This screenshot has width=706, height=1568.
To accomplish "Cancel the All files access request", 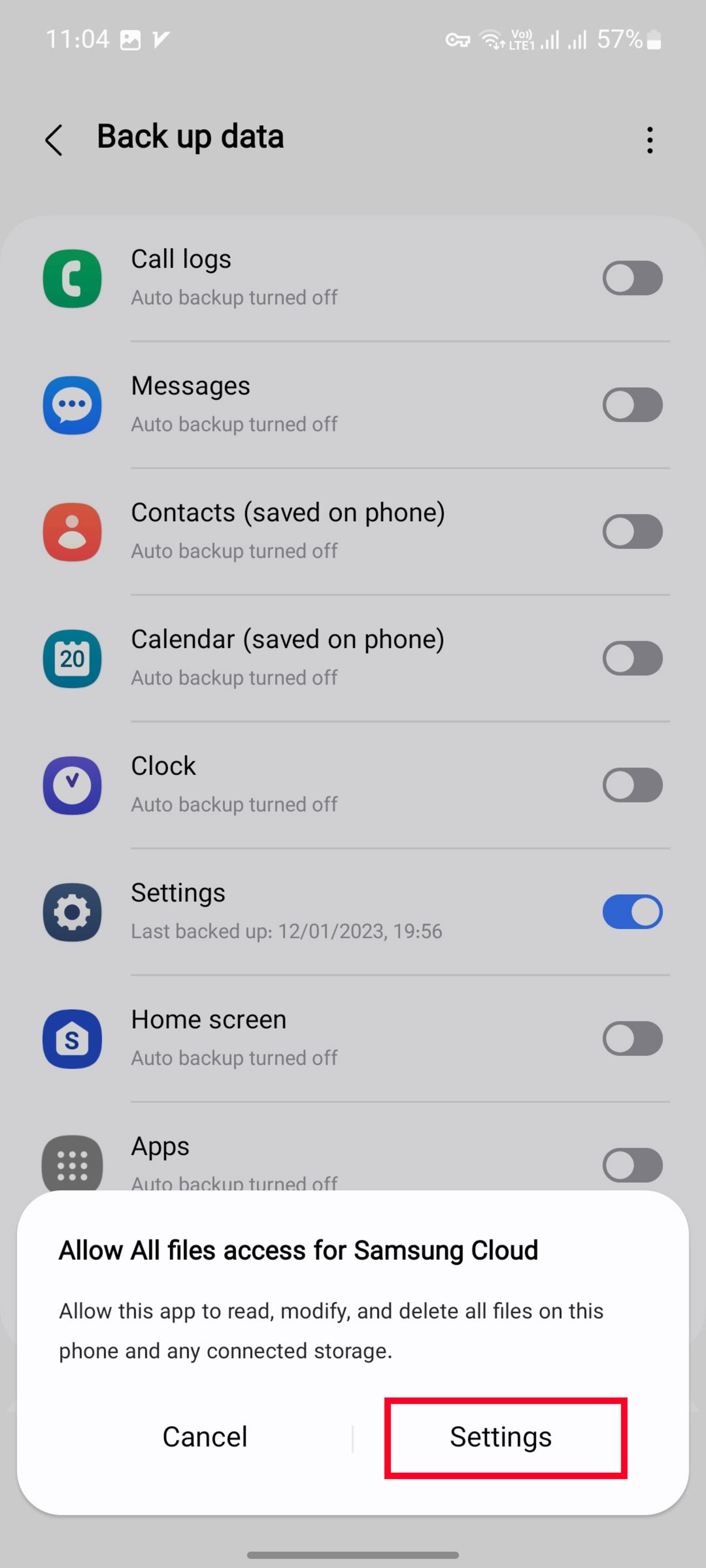I will (205, 1437).
